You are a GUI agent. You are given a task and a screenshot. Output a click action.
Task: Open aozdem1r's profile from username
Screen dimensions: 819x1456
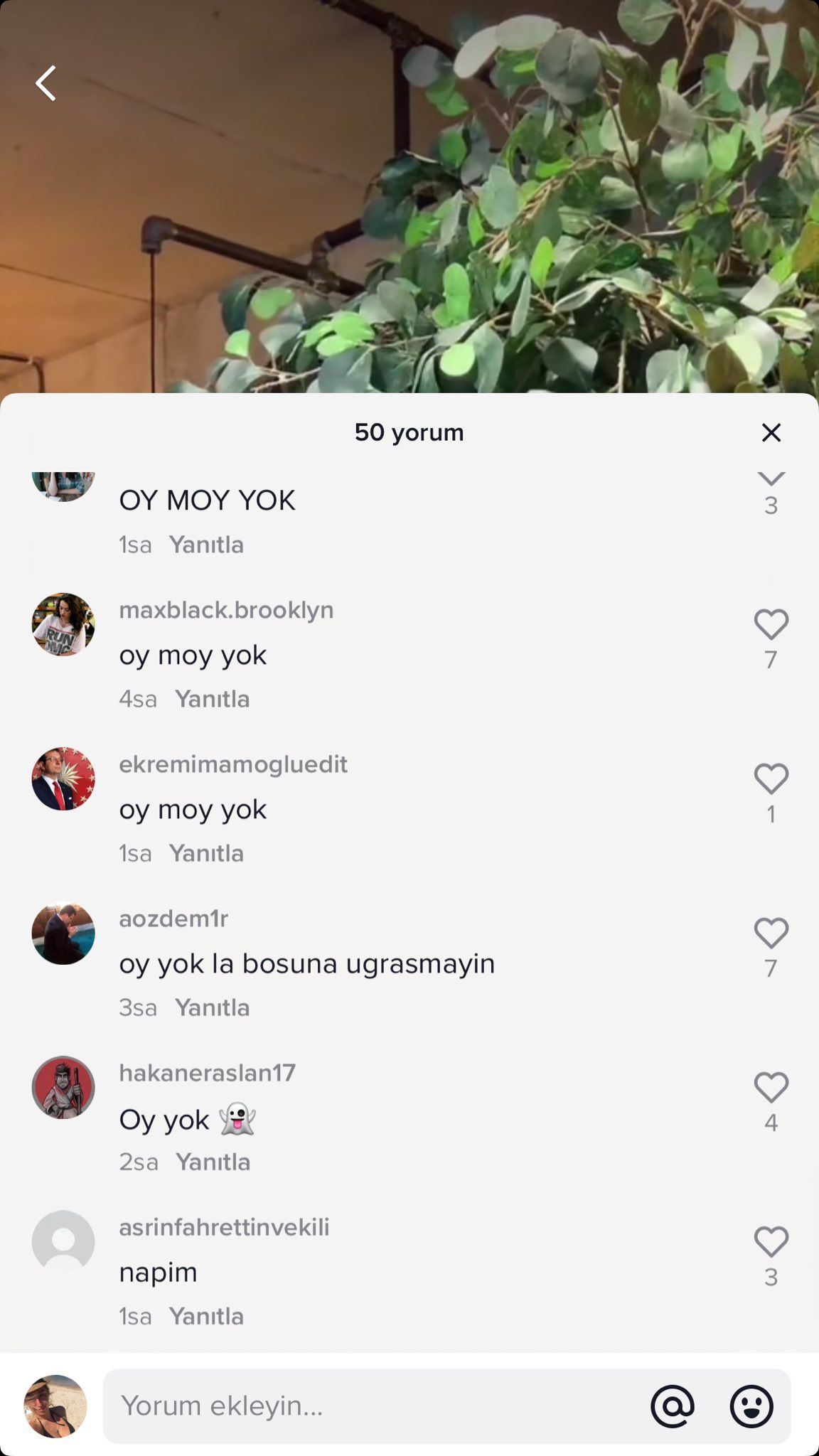[173, 919]
